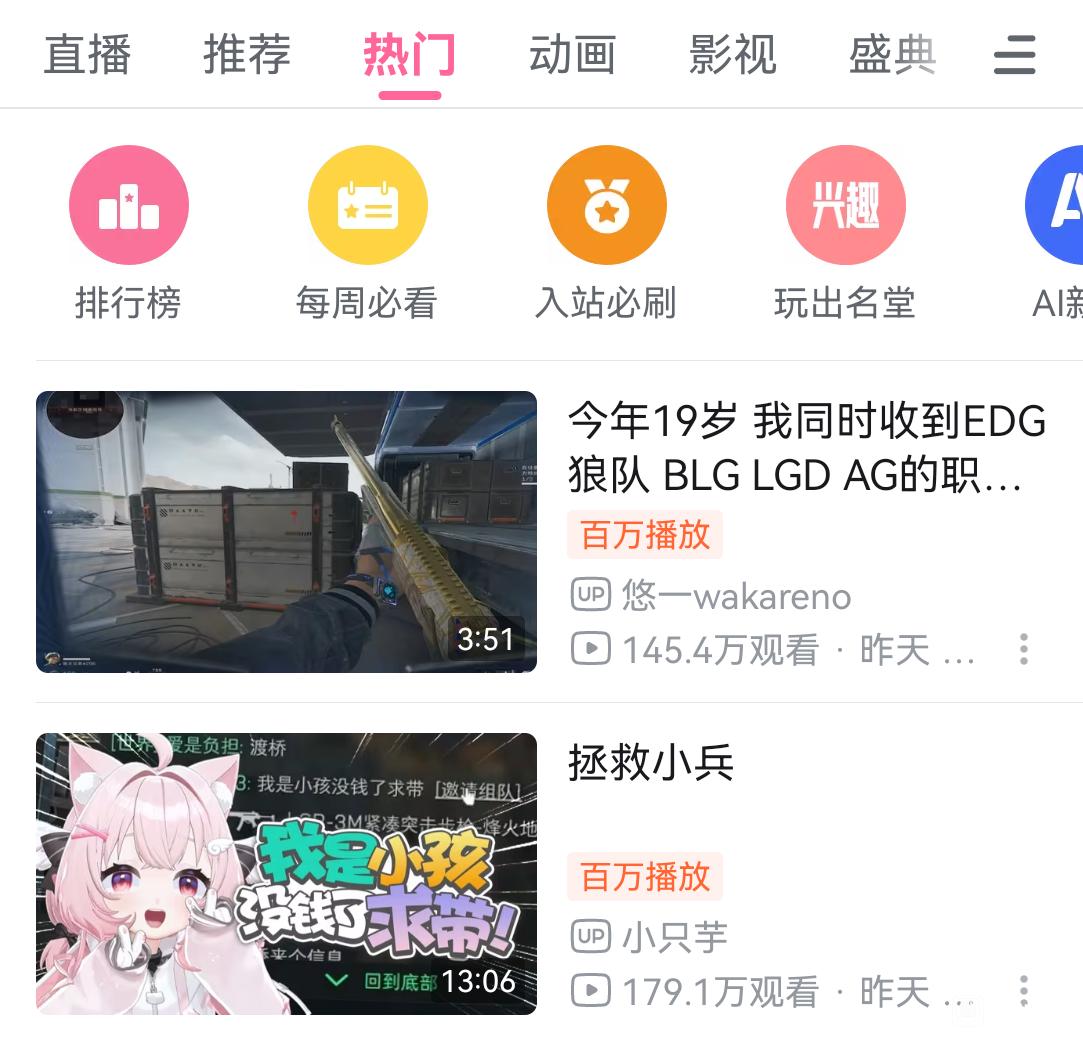Screen dimensions: 1083x1039
Task: Play the 拯救小兵 video
Action: pos(286,873)
